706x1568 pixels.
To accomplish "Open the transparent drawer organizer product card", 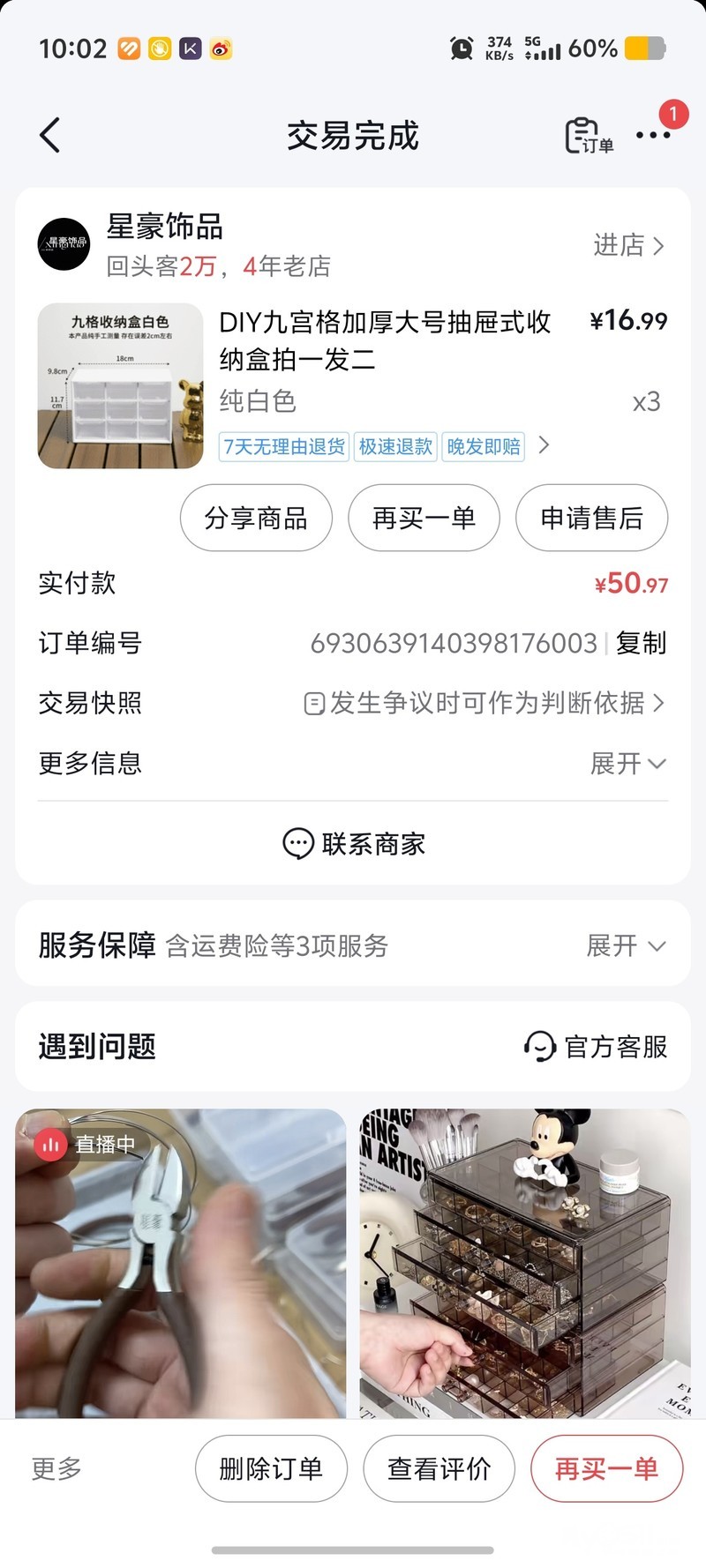I will [524, 1261].
